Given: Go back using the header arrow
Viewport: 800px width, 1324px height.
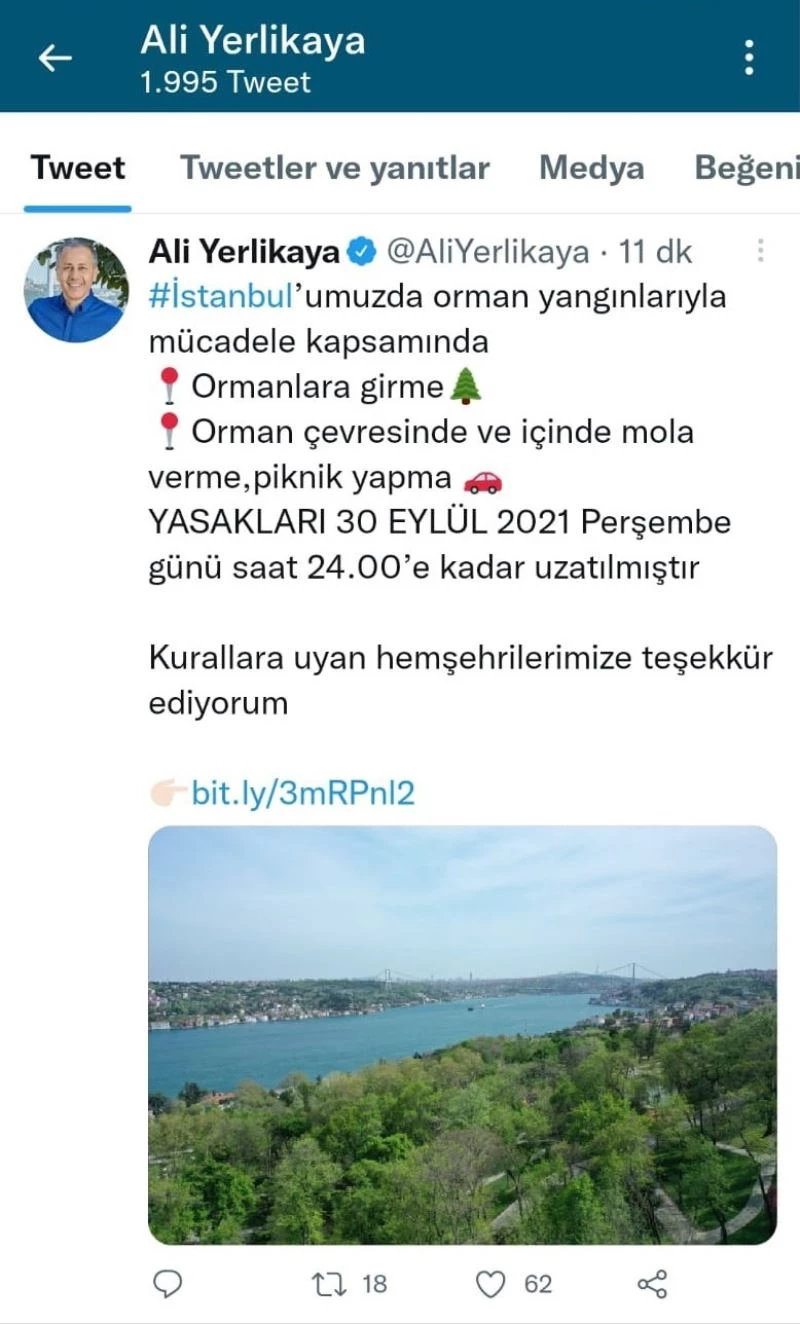Looking at the screenshot, I should (55, 58).
